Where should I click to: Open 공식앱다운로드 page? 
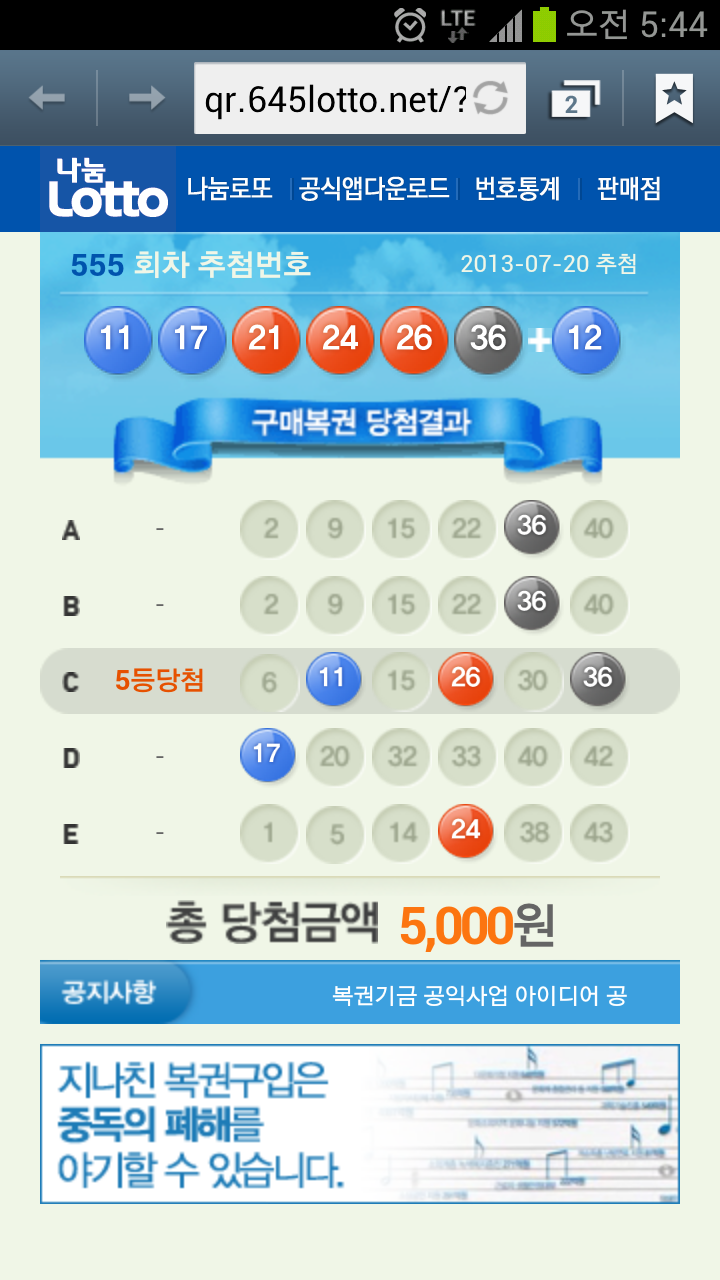[374, 189]
